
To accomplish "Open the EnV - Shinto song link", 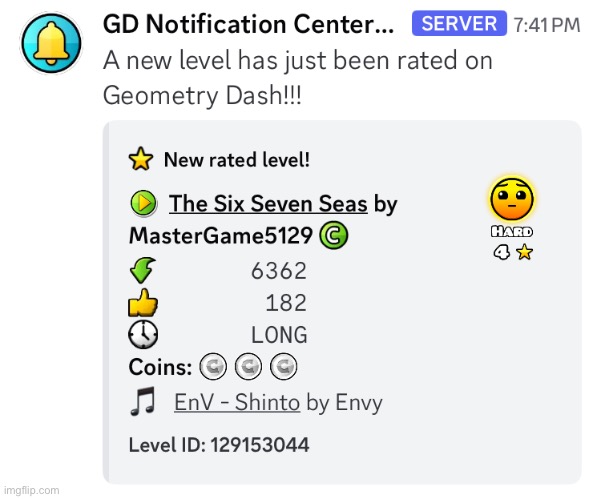I will click(237, 402).
